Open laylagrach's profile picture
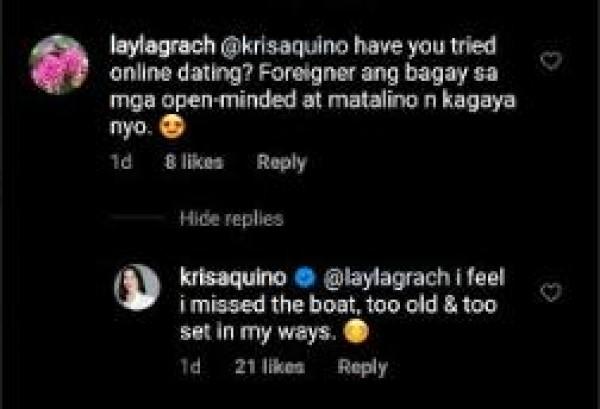 click(60, 64)
